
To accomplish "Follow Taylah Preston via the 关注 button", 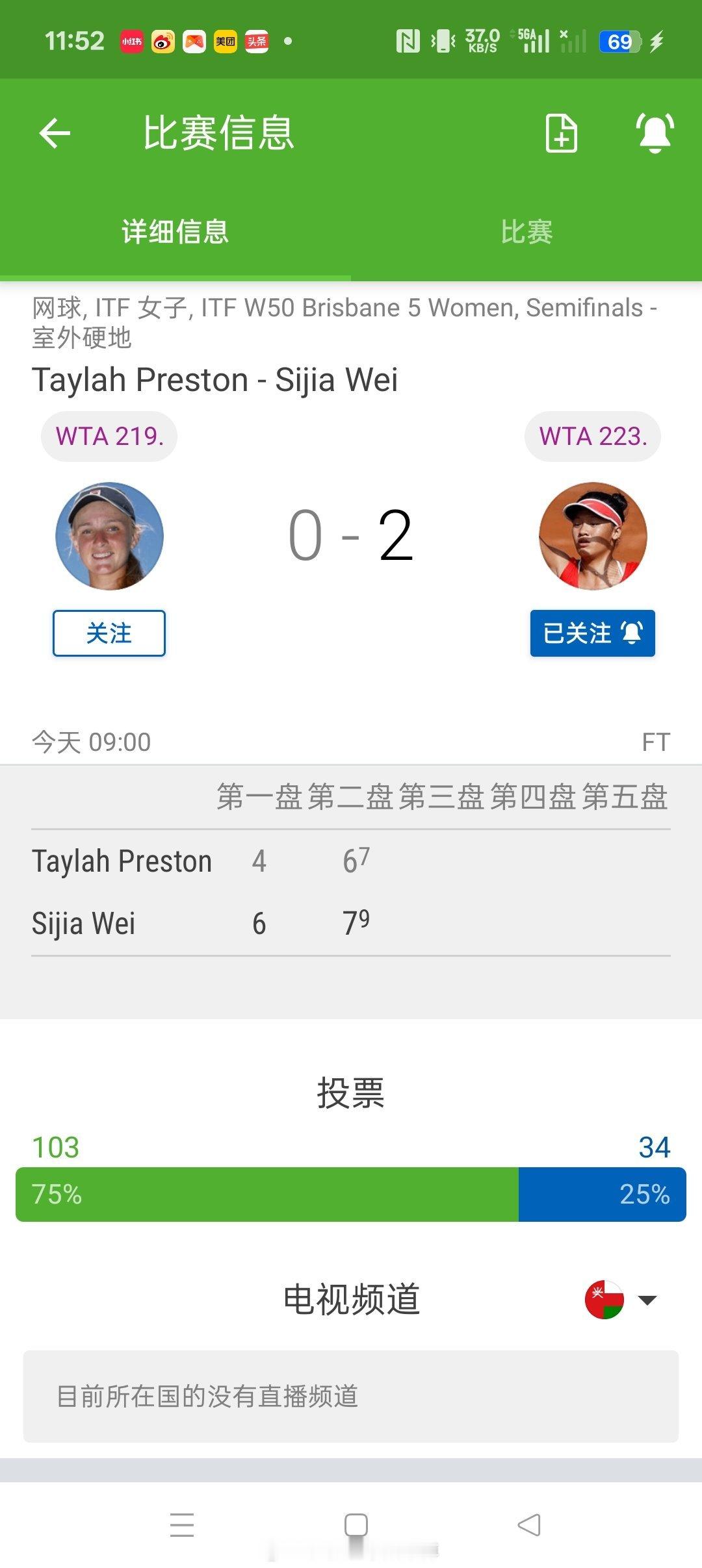I will 108,633.
